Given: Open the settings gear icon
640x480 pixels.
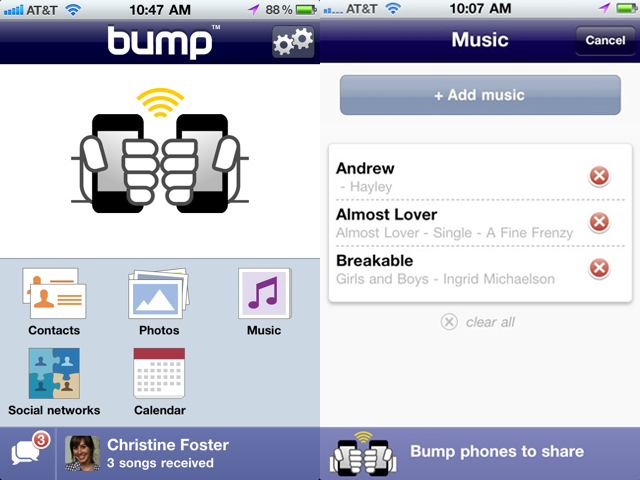Looking at the screenshot, I should [x=292, y=41].
